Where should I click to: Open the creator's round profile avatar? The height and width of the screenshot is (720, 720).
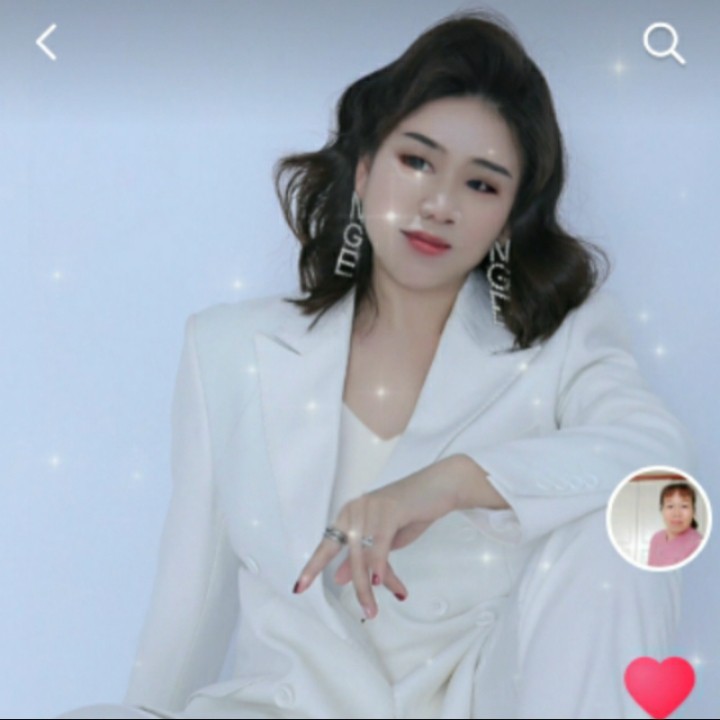(x=659, y=519)
